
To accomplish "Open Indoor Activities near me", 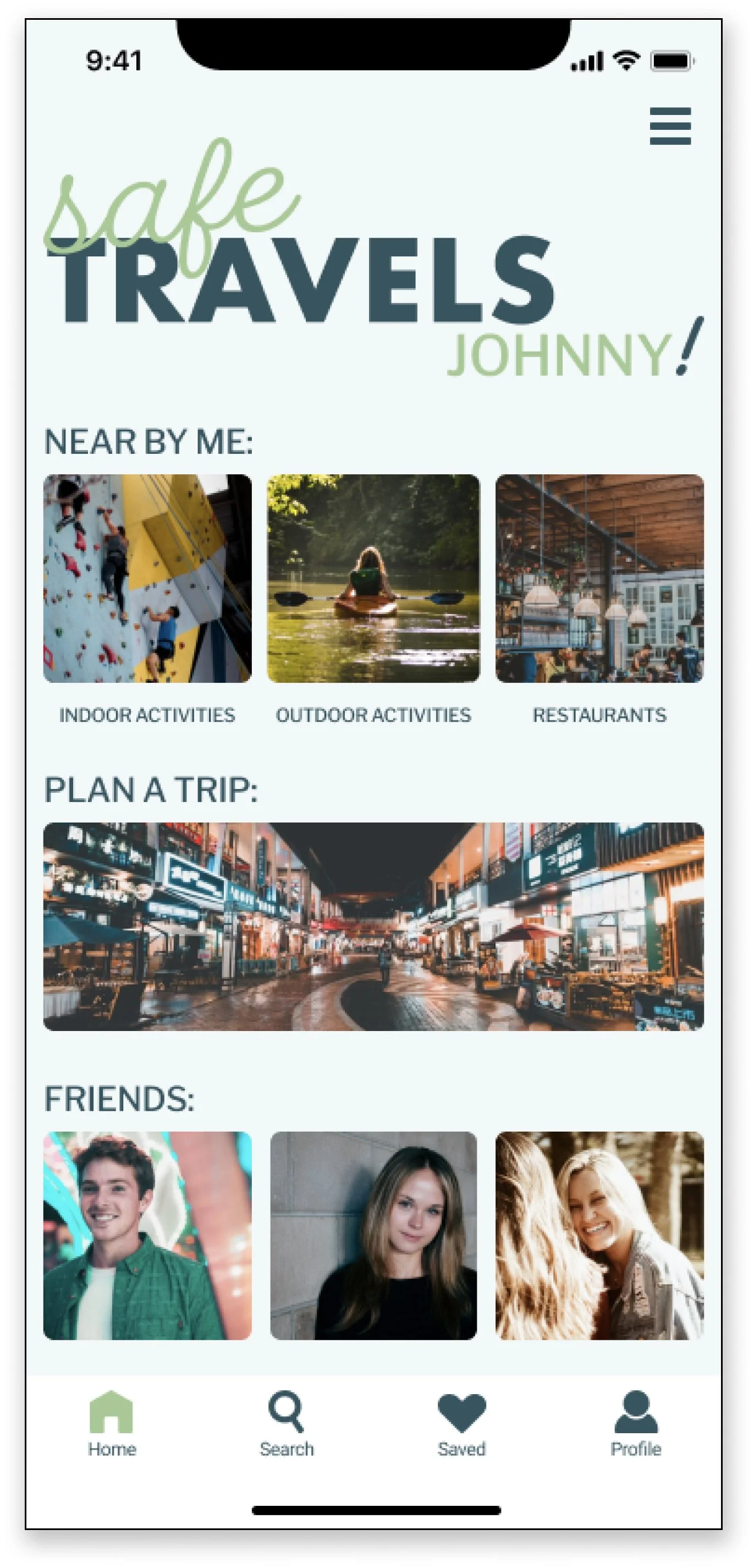I will [147, 579].
